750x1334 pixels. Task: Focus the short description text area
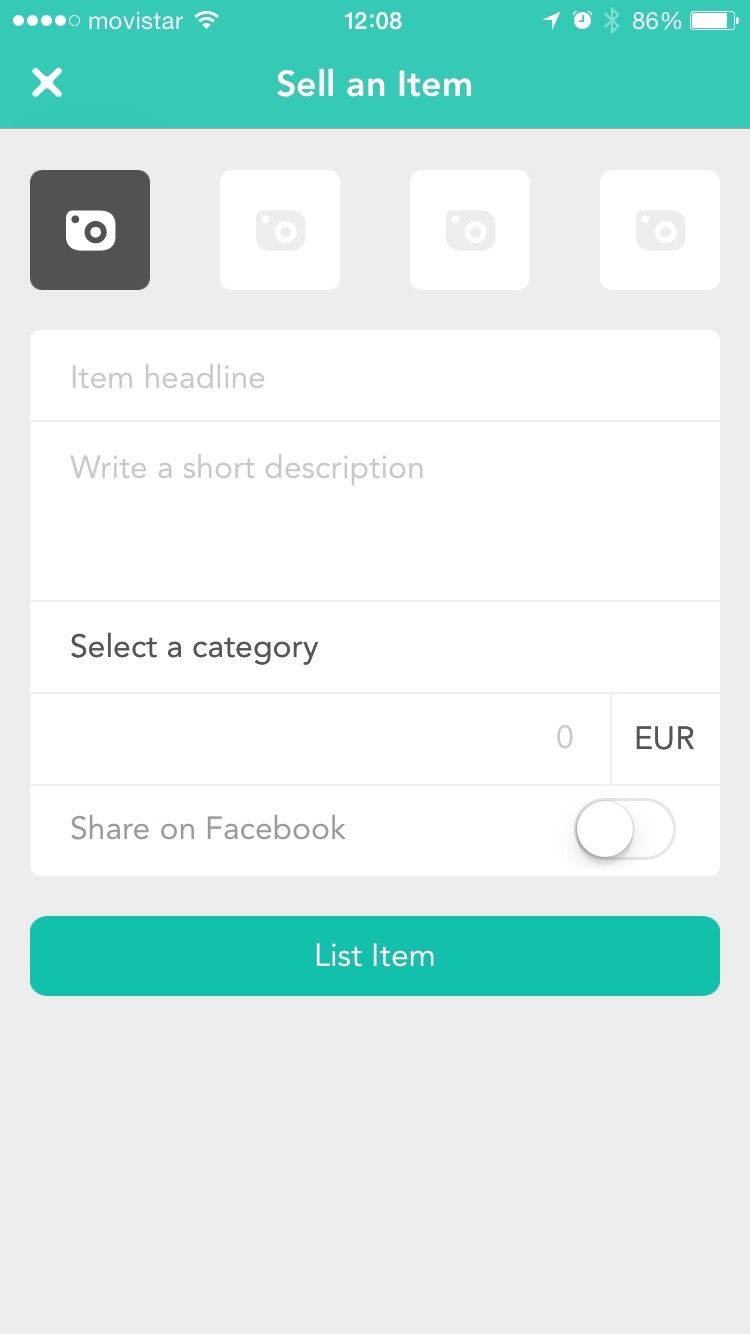click(374, 510)
